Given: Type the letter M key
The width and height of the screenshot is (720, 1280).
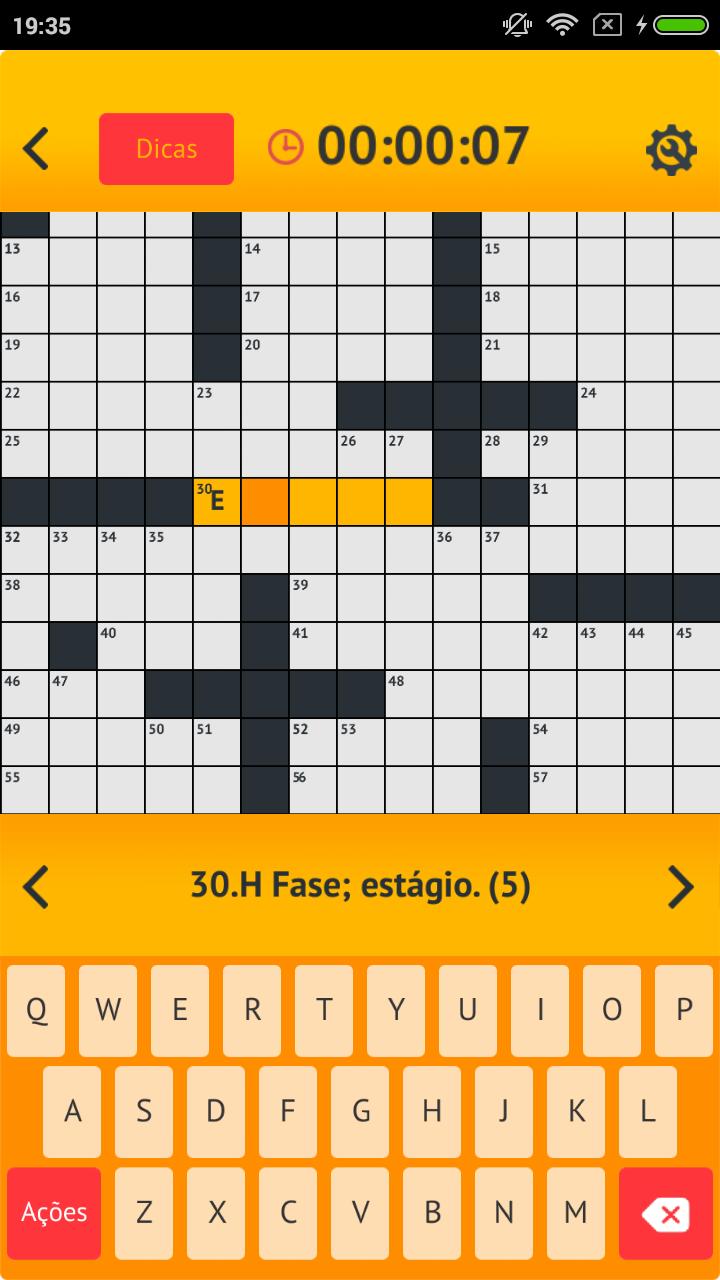Looking at the screenshot, I should (576, 1213).
